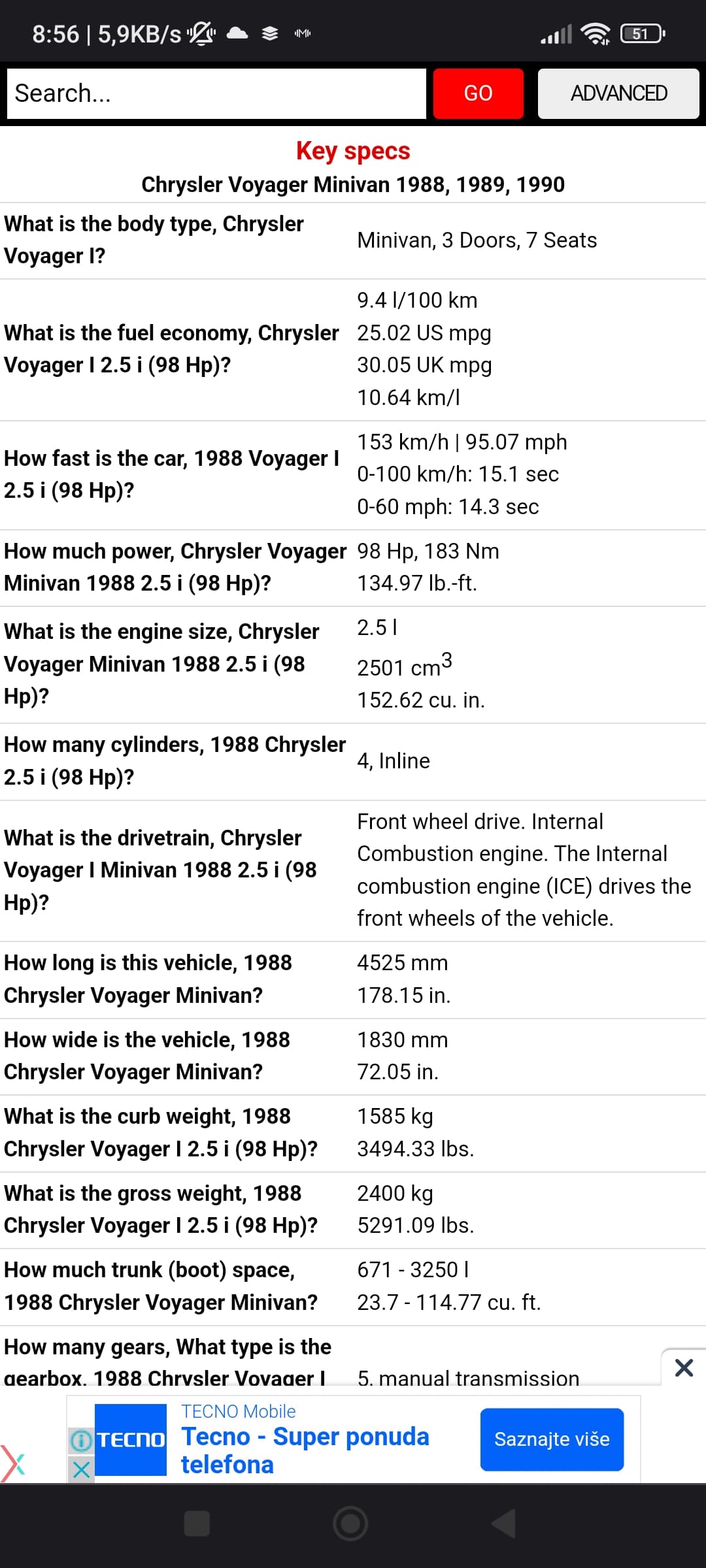Open the Tecno Super ponuda telefona ad
The image size is (706, 1568).
[305, 1450]
